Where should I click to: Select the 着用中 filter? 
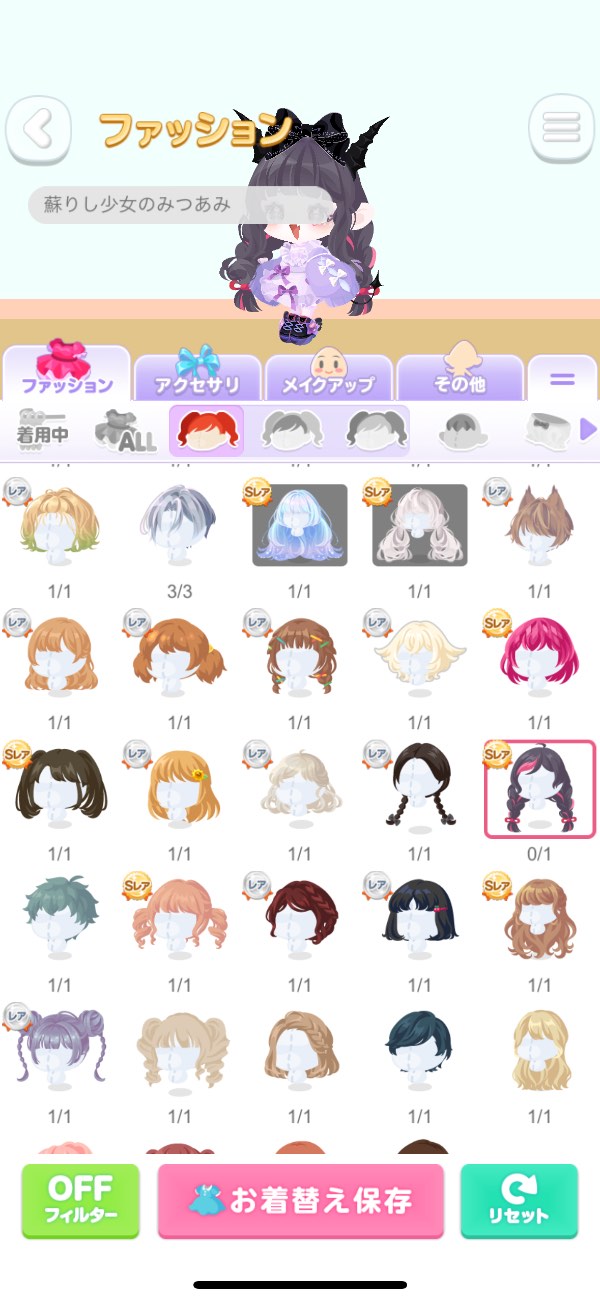coord(42,429)
